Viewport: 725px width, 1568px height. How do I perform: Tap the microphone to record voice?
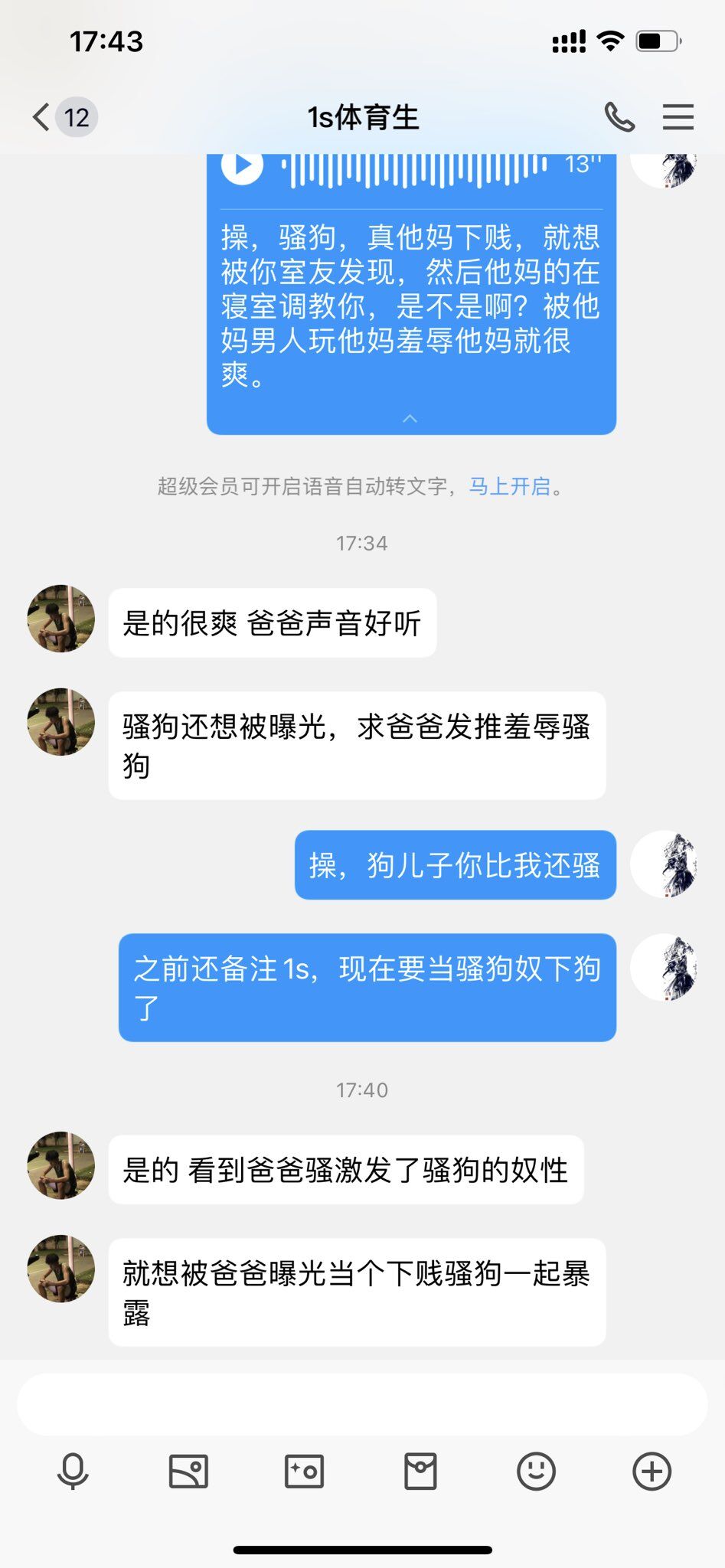pos(73,1471)
